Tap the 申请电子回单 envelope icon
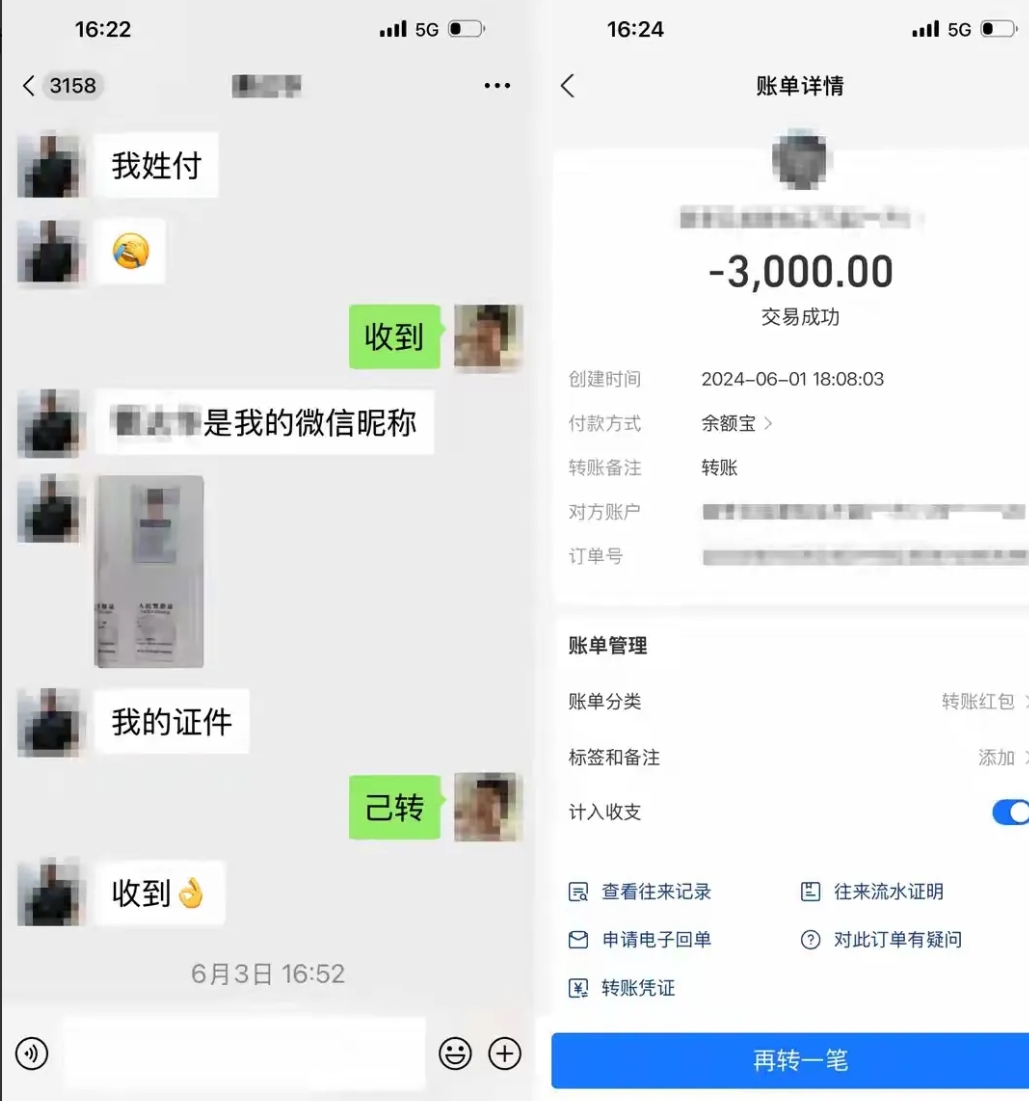1029x1101 pixels. tap(578, 940)
